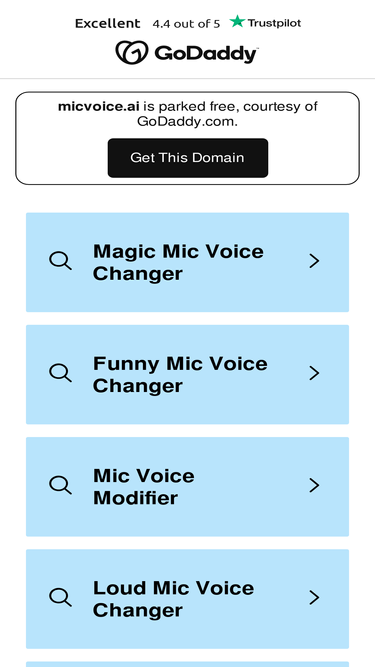The height and width of the screenshot is (667, 375).
Task: Select the Funny Mic Voice Changer row
Action: (x=188, y=374)
